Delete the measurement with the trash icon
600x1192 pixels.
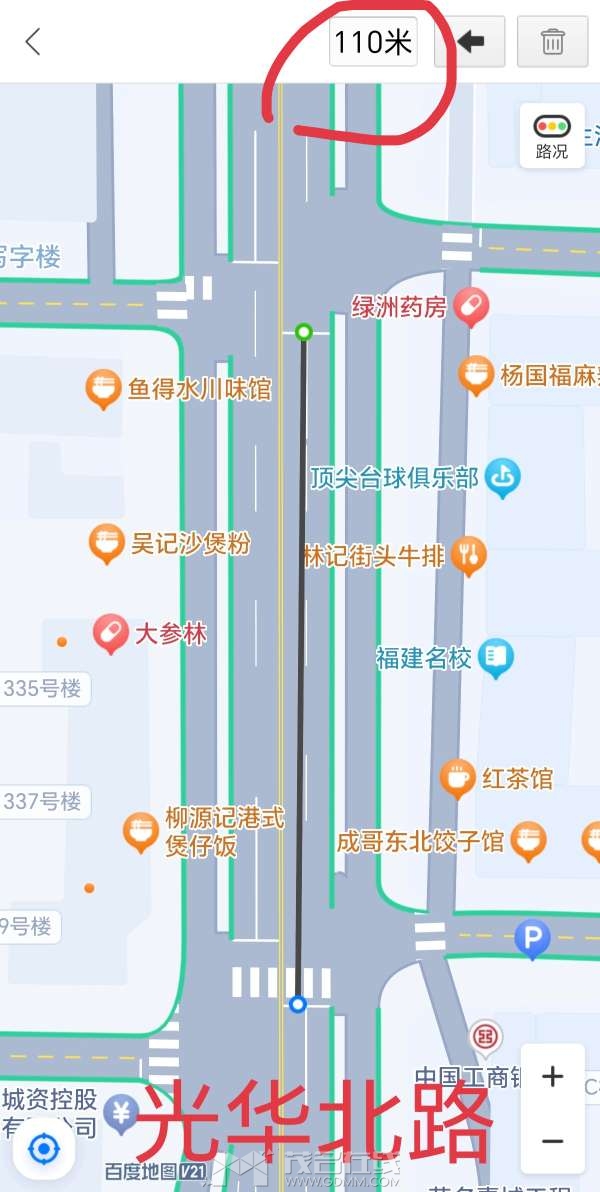click(552, 42)
